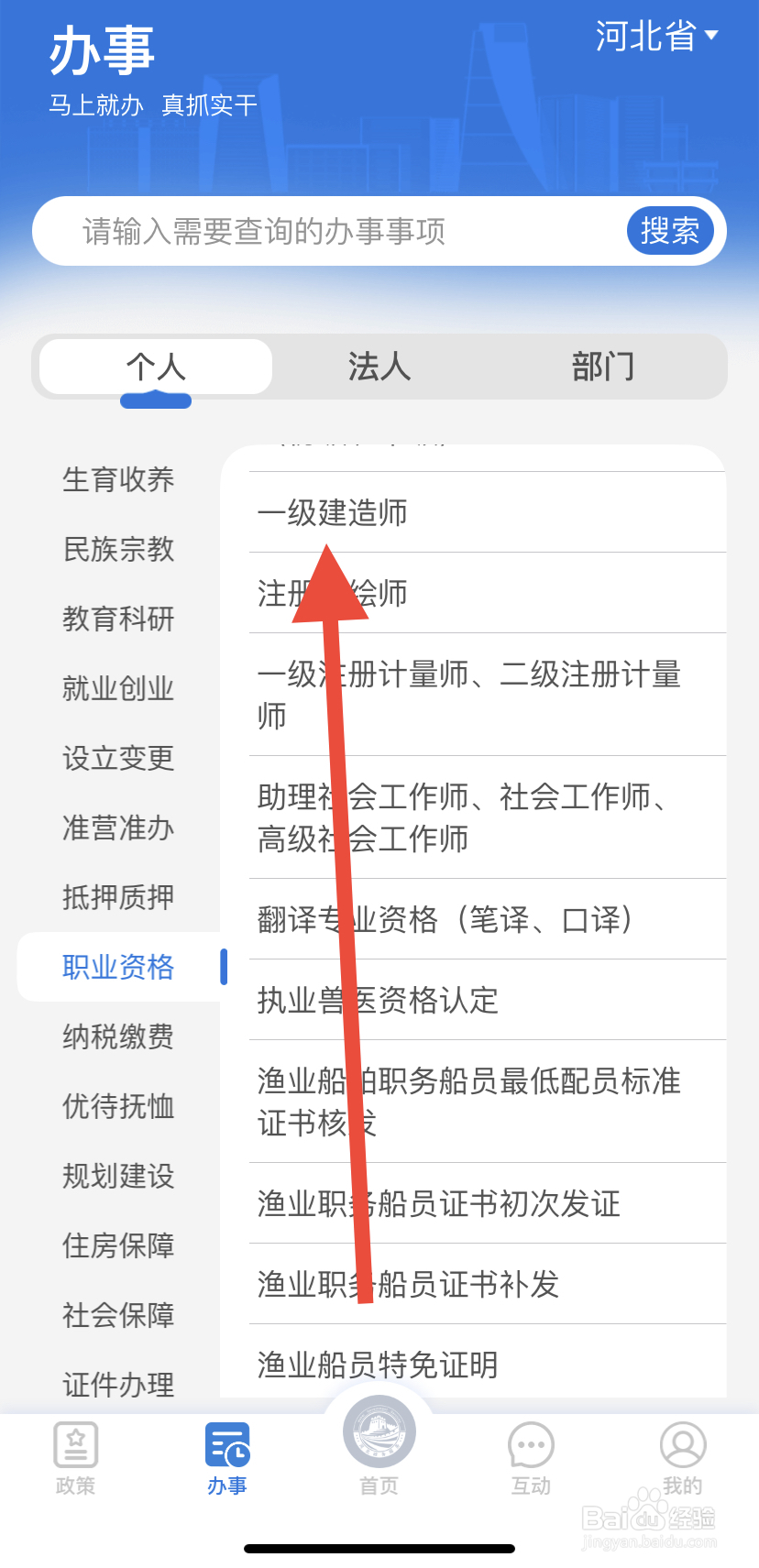Open the 一级建造师 service item
The image size is (759, 1568).
pyautogui.click(x=333, y=513)
